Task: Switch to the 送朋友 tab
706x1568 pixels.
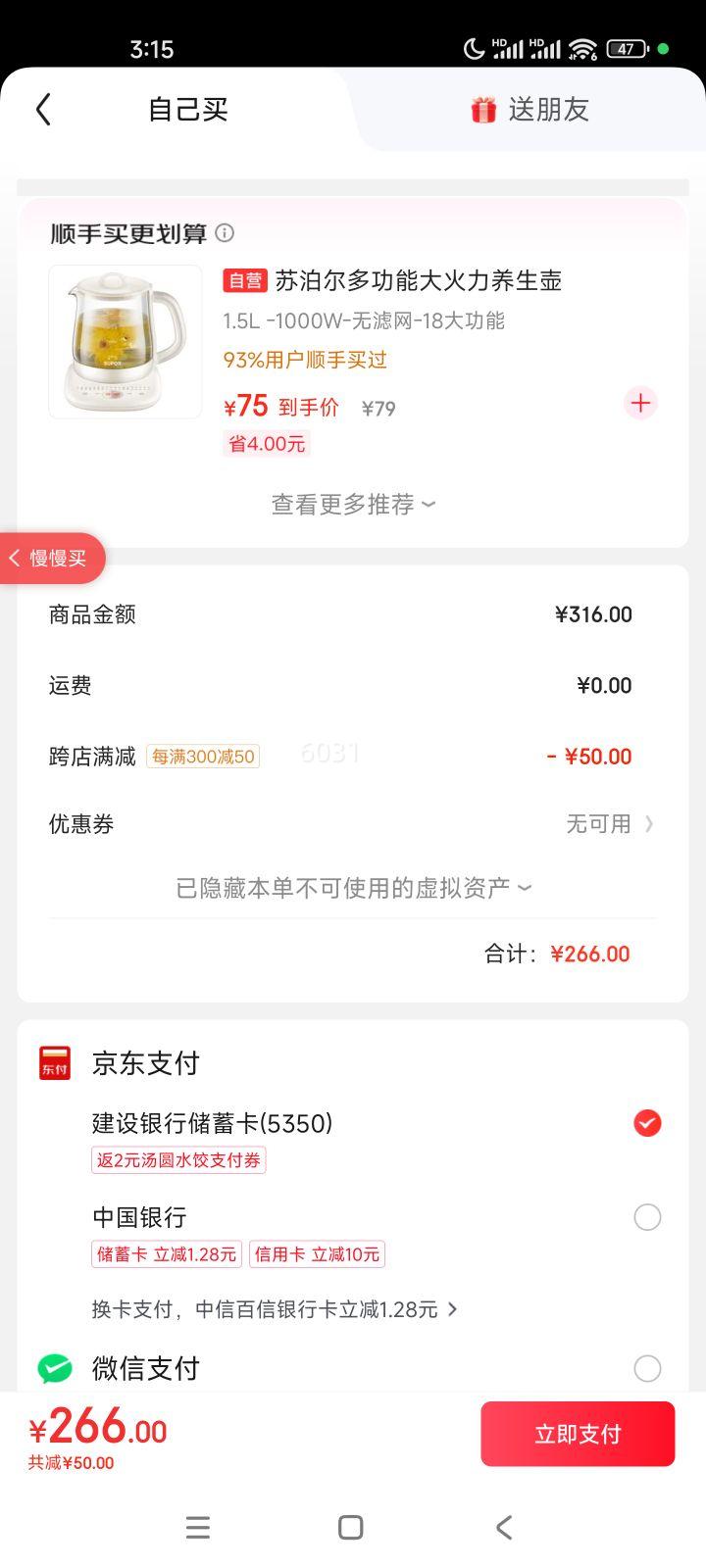Action: coord(529,110)
